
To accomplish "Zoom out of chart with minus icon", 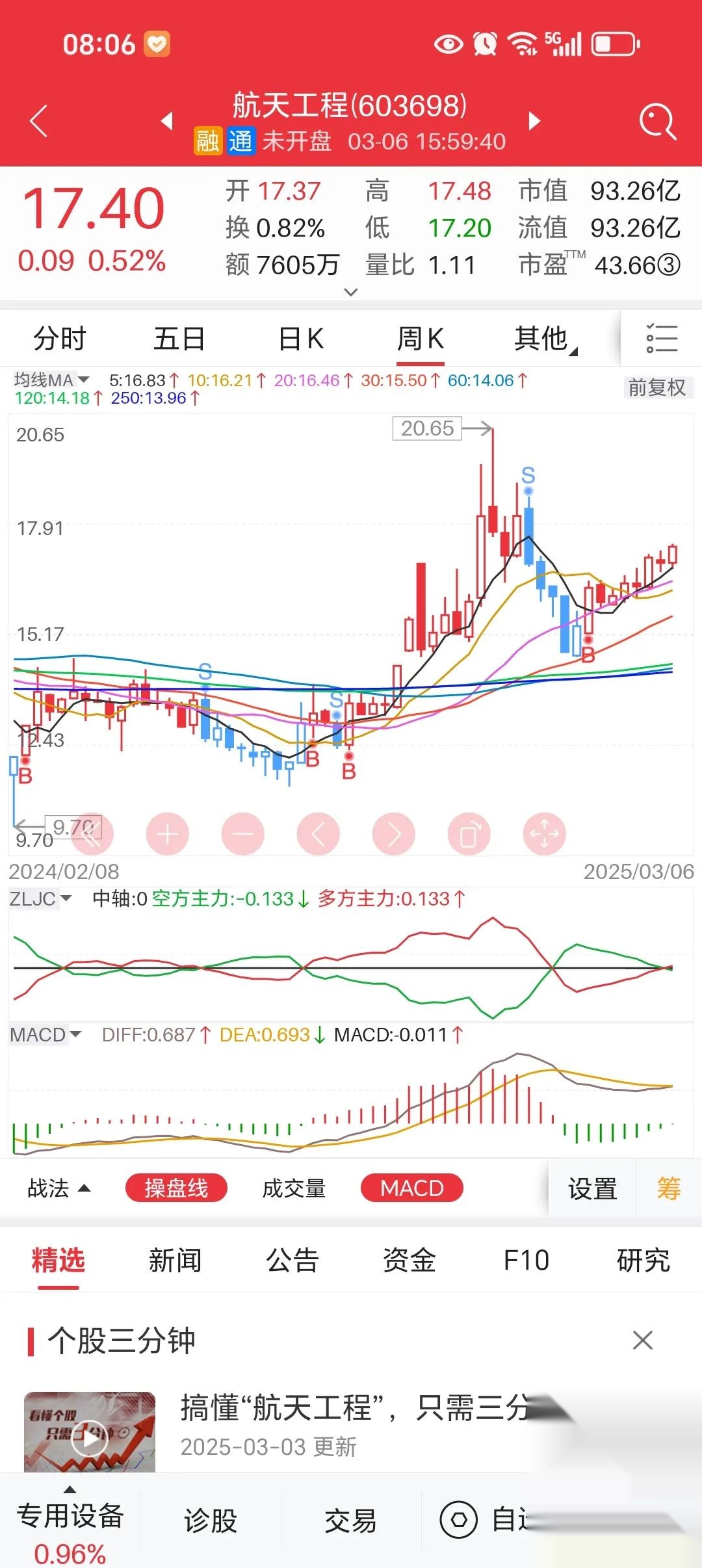I will [242, 833].
